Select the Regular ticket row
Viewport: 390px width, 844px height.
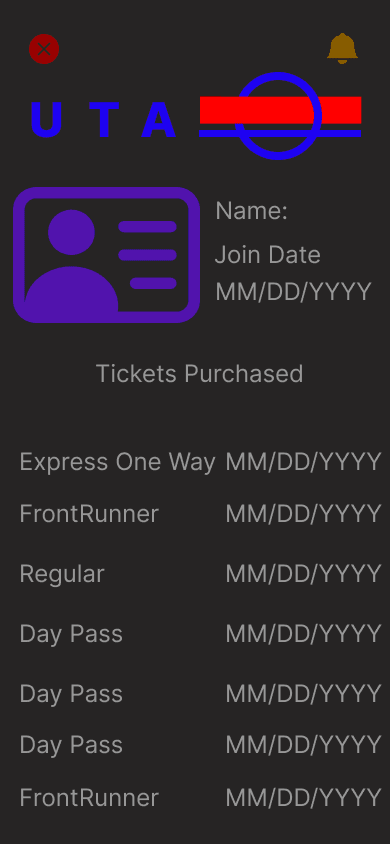[x=200, y=574]
